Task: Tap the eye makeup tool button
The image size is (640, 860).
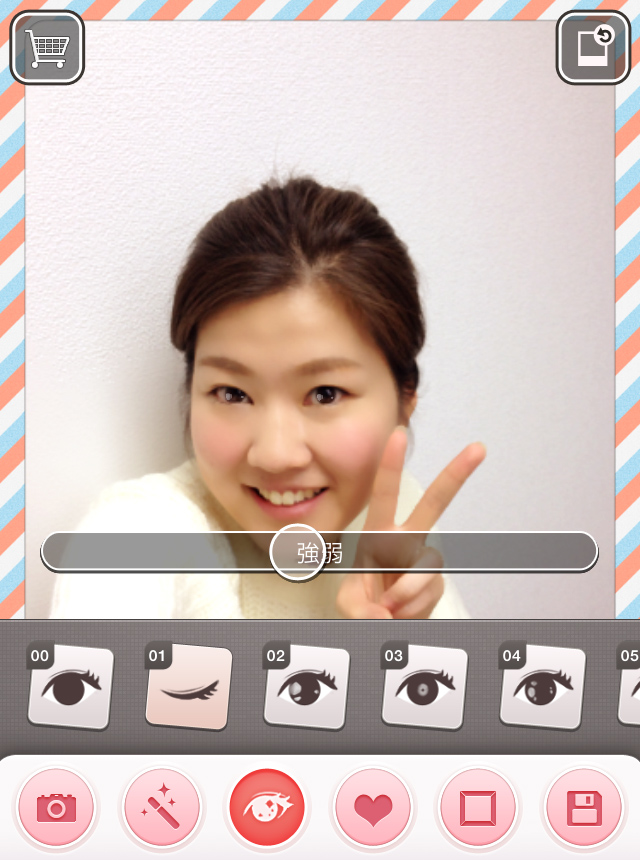Action: click(x=268, y=806)
